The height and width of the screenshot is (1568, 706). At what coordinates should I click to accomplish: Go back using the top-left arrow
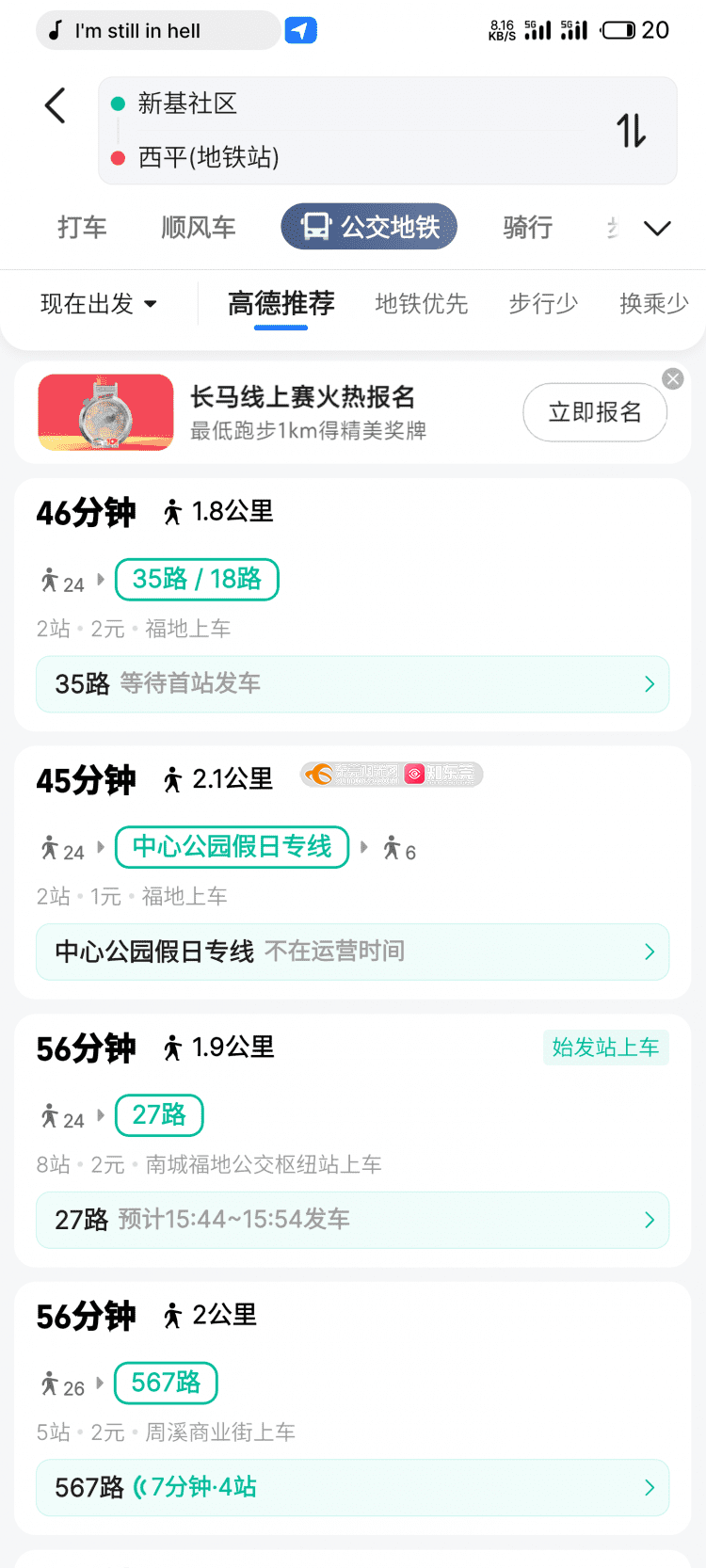56,105
